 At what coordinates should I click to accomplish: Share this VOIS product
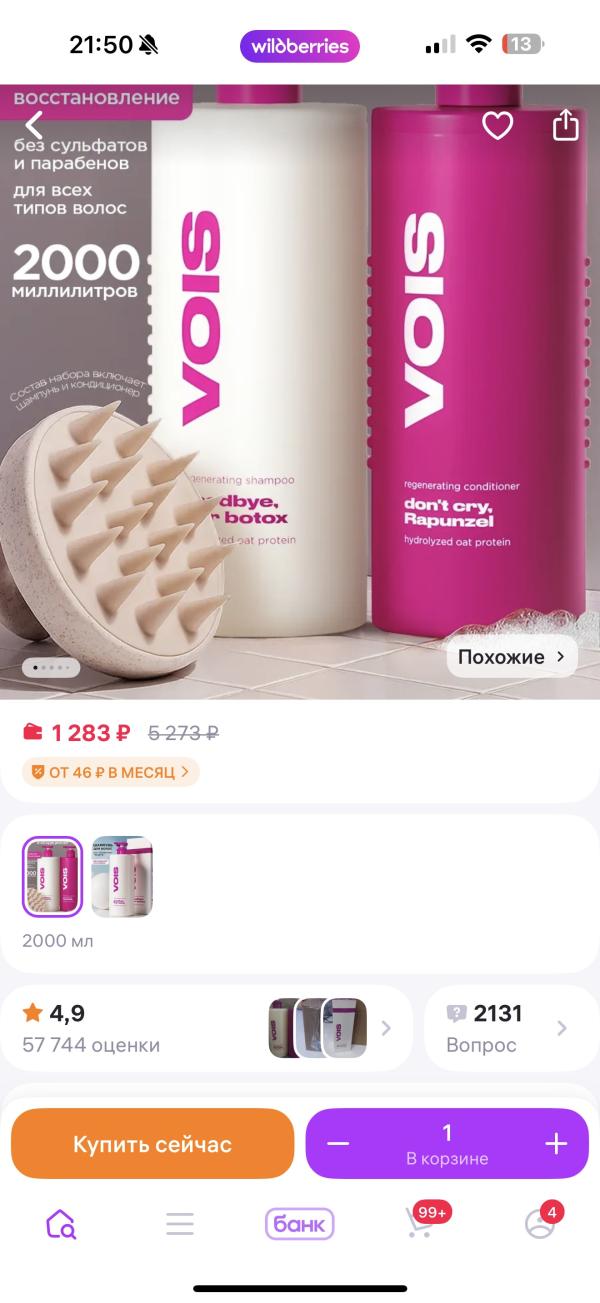(565, 125)
